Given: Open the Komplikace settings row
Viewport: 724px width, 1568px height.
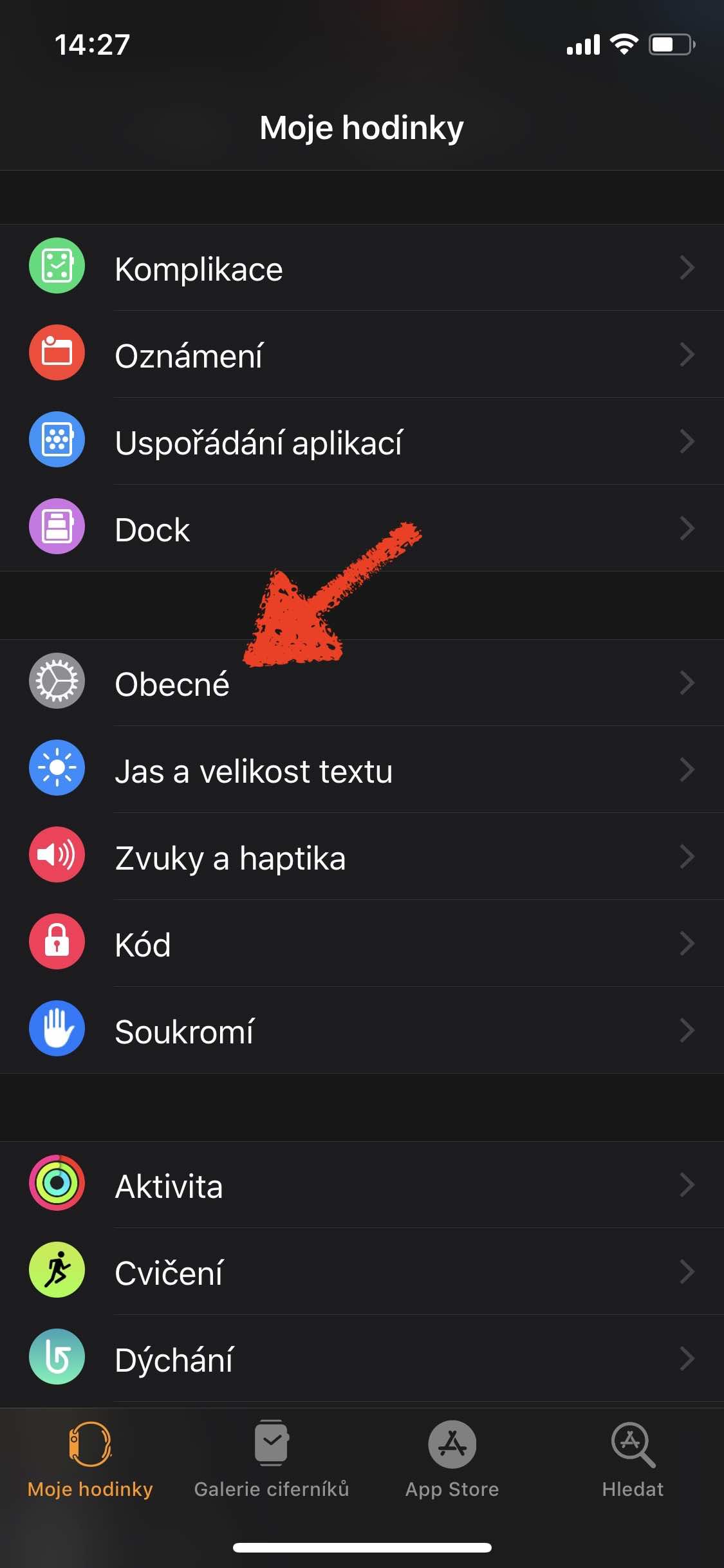Looking at the screenshot, I should (362, 268).
